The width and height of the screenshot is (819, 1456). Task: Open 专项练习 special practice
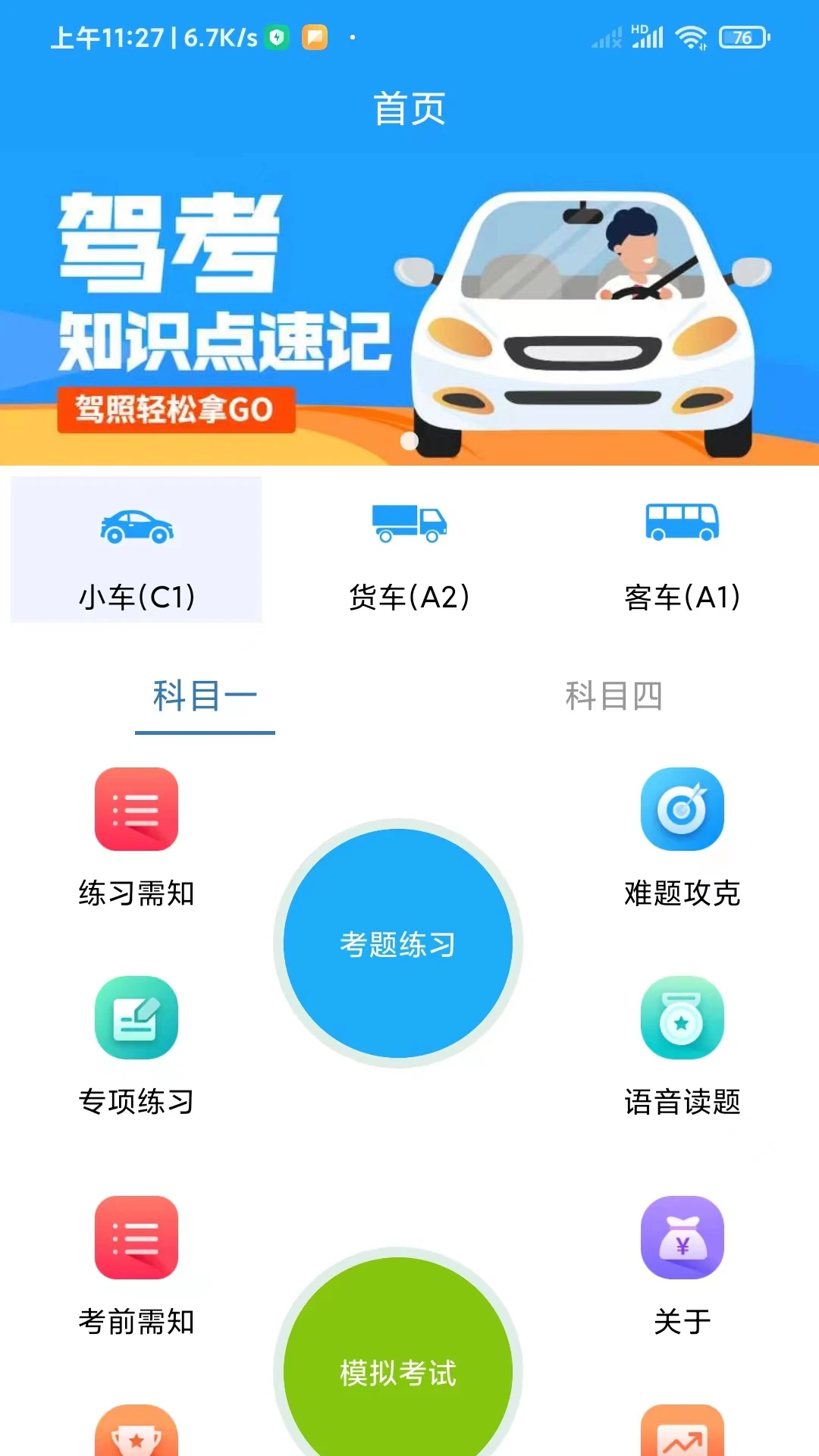click(x=136, y=1020)
